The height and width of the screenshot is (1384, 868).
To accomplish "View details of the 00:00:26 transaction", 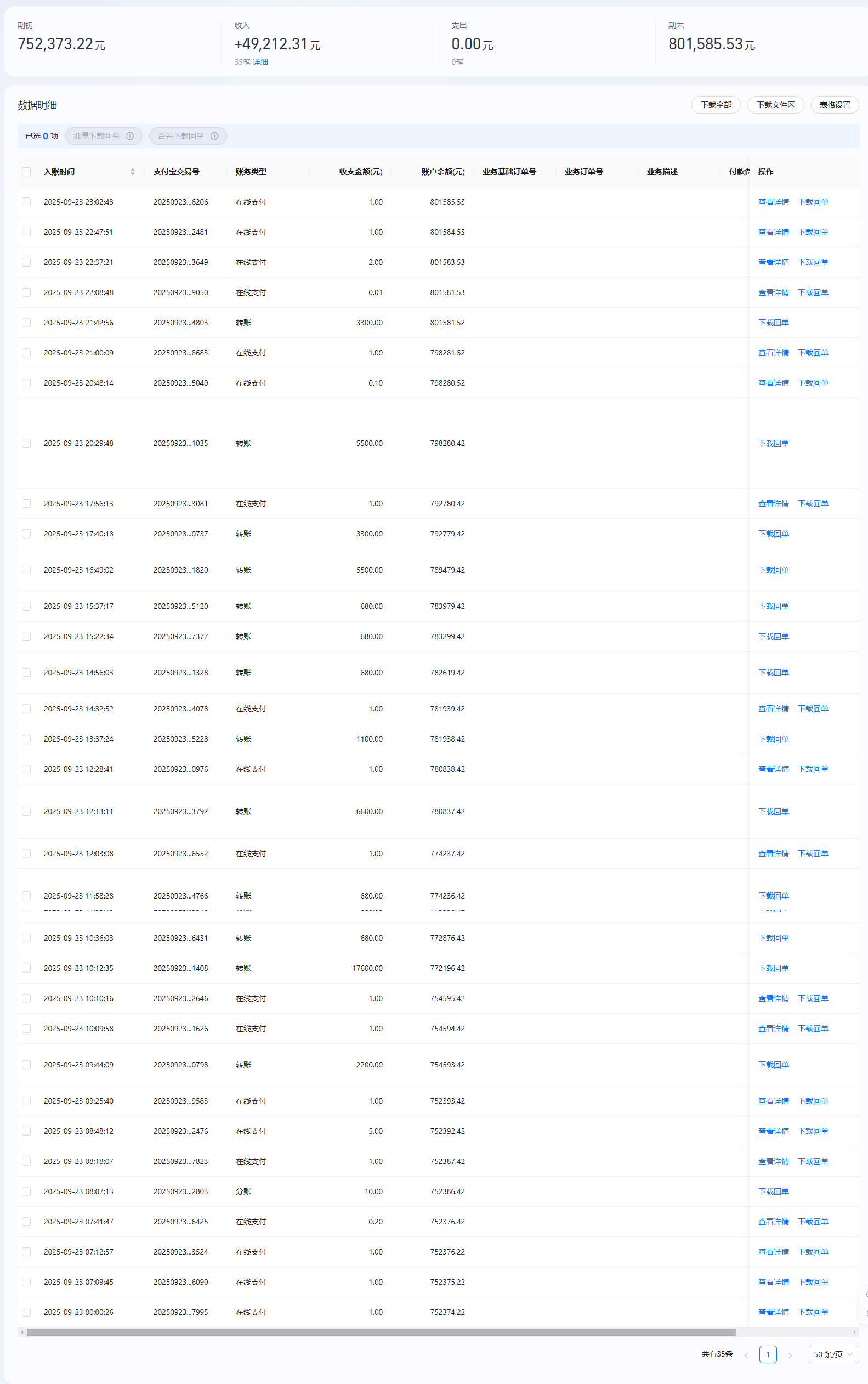I will click(773, 1312).
